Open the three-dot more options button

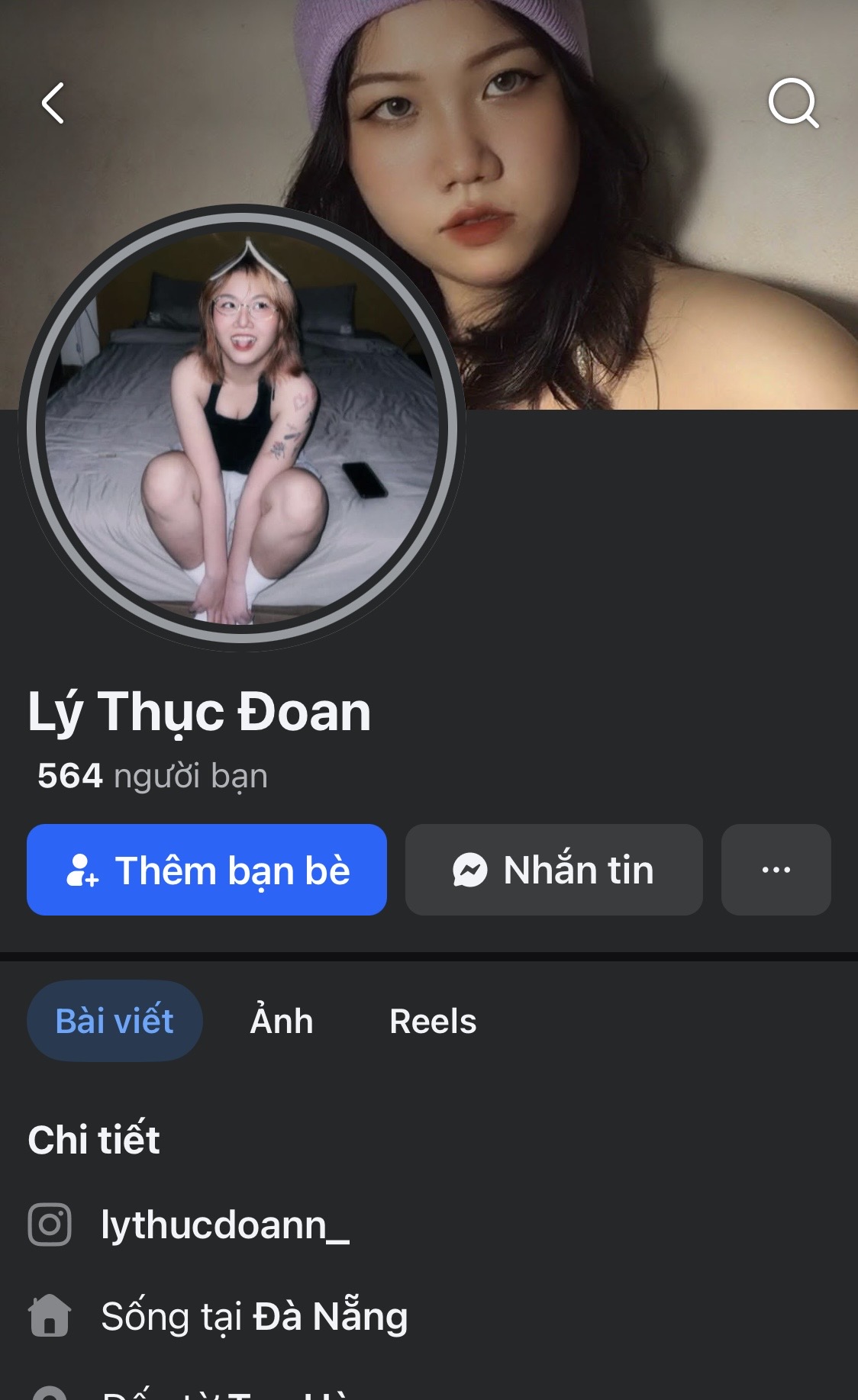[776, 870]
